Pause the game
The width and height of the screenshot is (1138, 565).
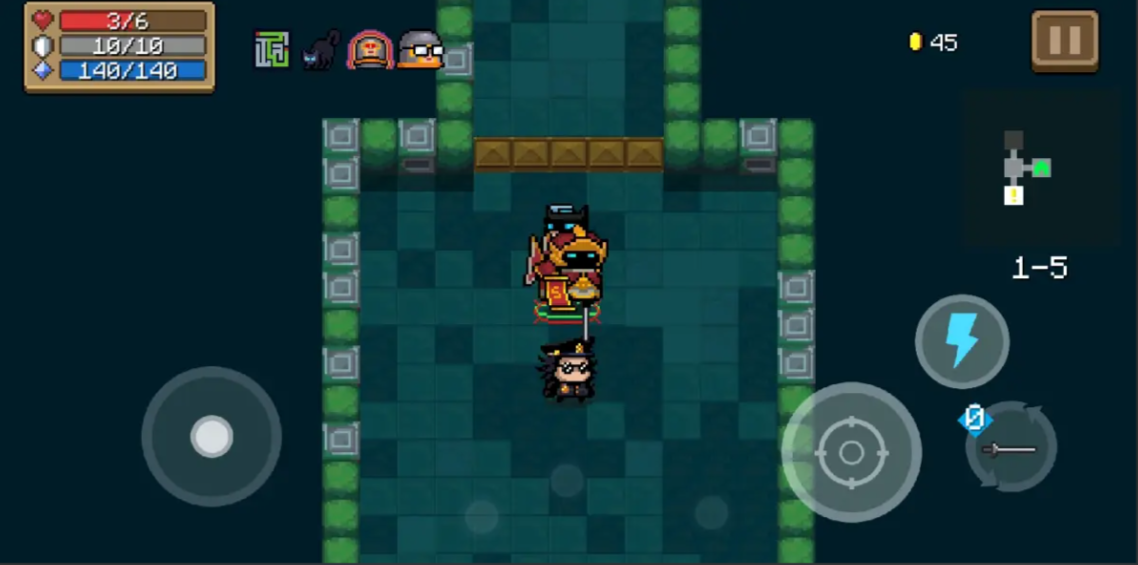pyautogui.click(x=1064, y=41)
